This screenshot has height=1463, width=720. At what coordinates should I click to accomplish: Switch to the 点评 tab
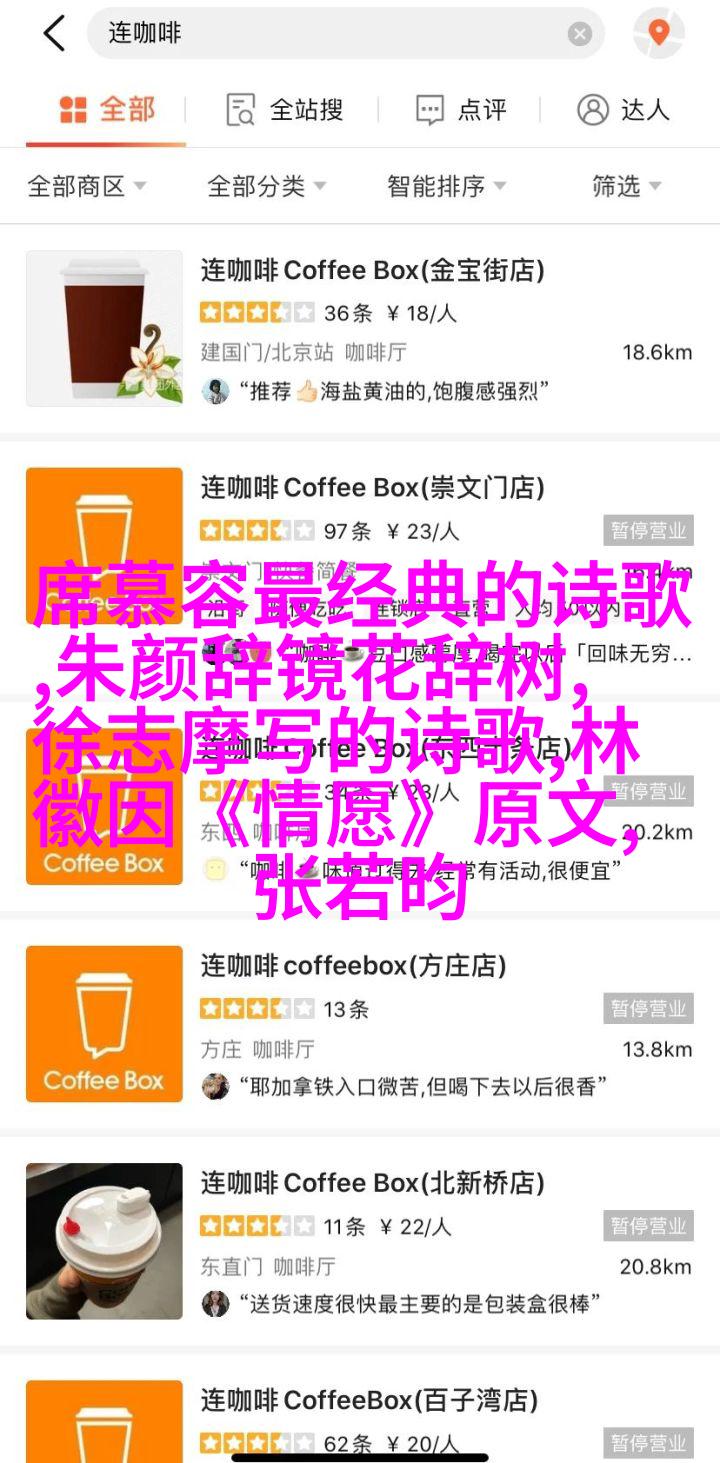[461, 109]
